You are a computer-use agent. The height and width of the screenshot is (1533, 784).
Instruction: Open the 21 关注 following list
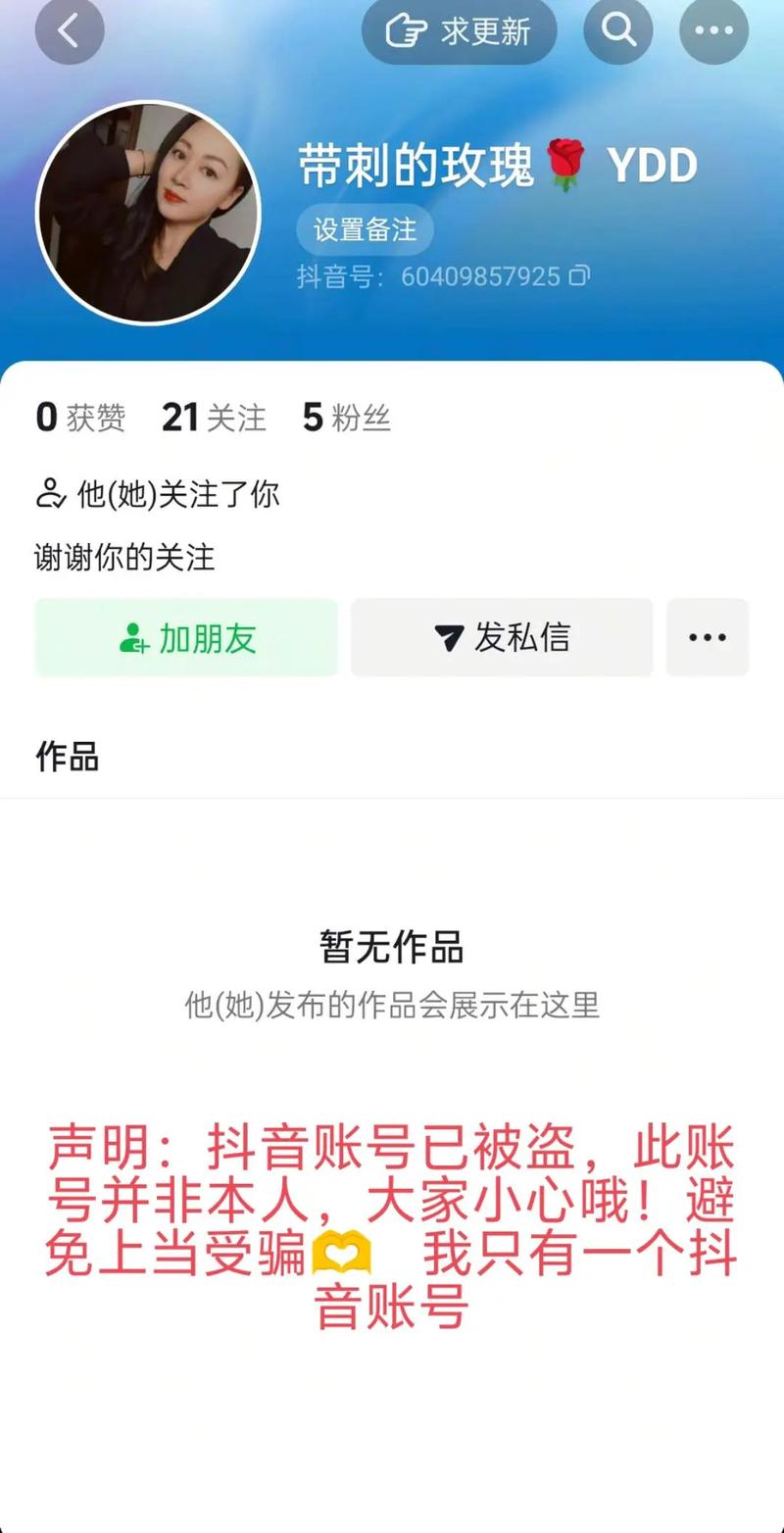click(x=214, y=418)
